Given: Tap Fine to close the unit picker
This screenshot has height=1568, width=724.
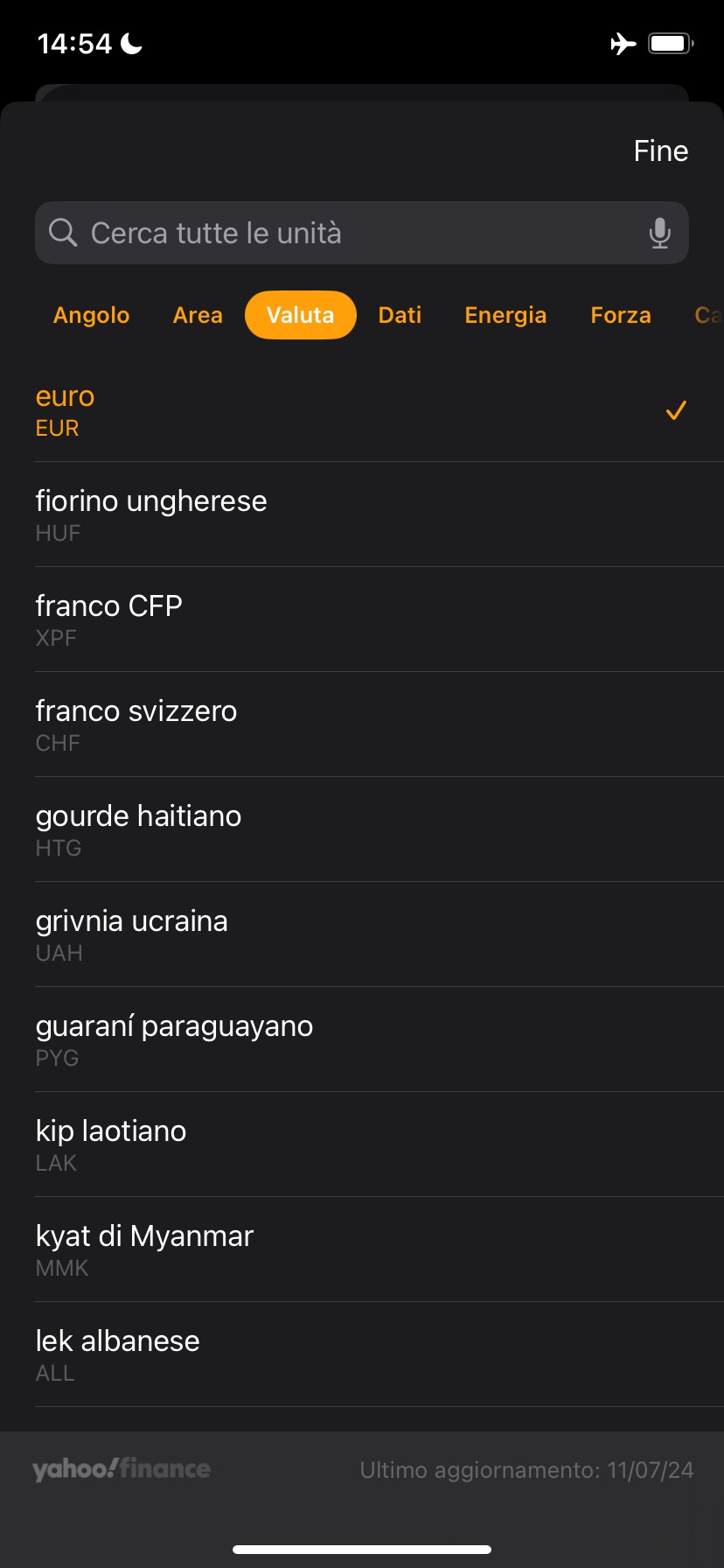Looking at the screenshot, I should (660, 151).
